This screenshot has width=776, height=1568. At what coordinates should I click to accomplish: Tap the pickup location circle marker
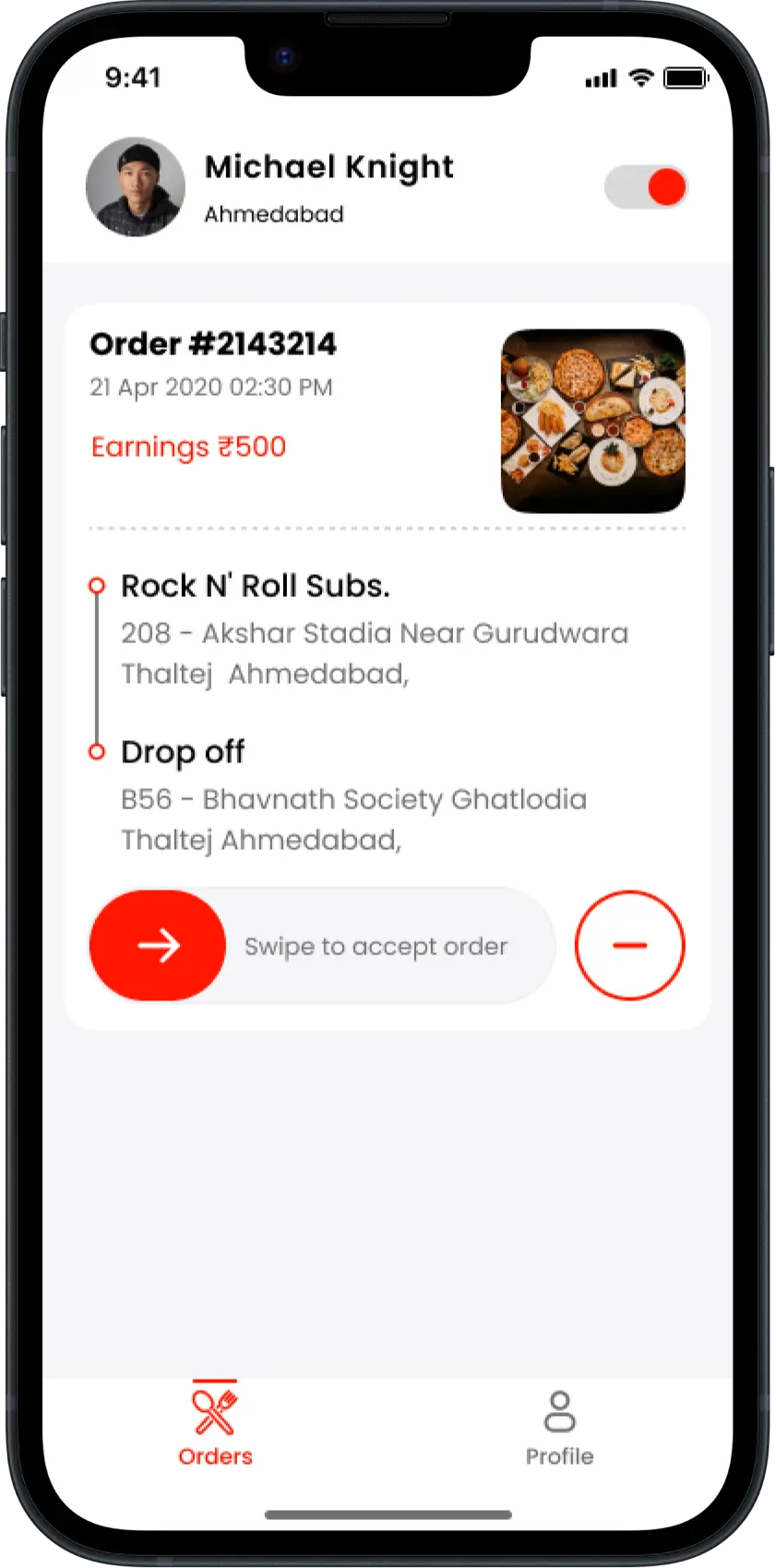point(97,585)
